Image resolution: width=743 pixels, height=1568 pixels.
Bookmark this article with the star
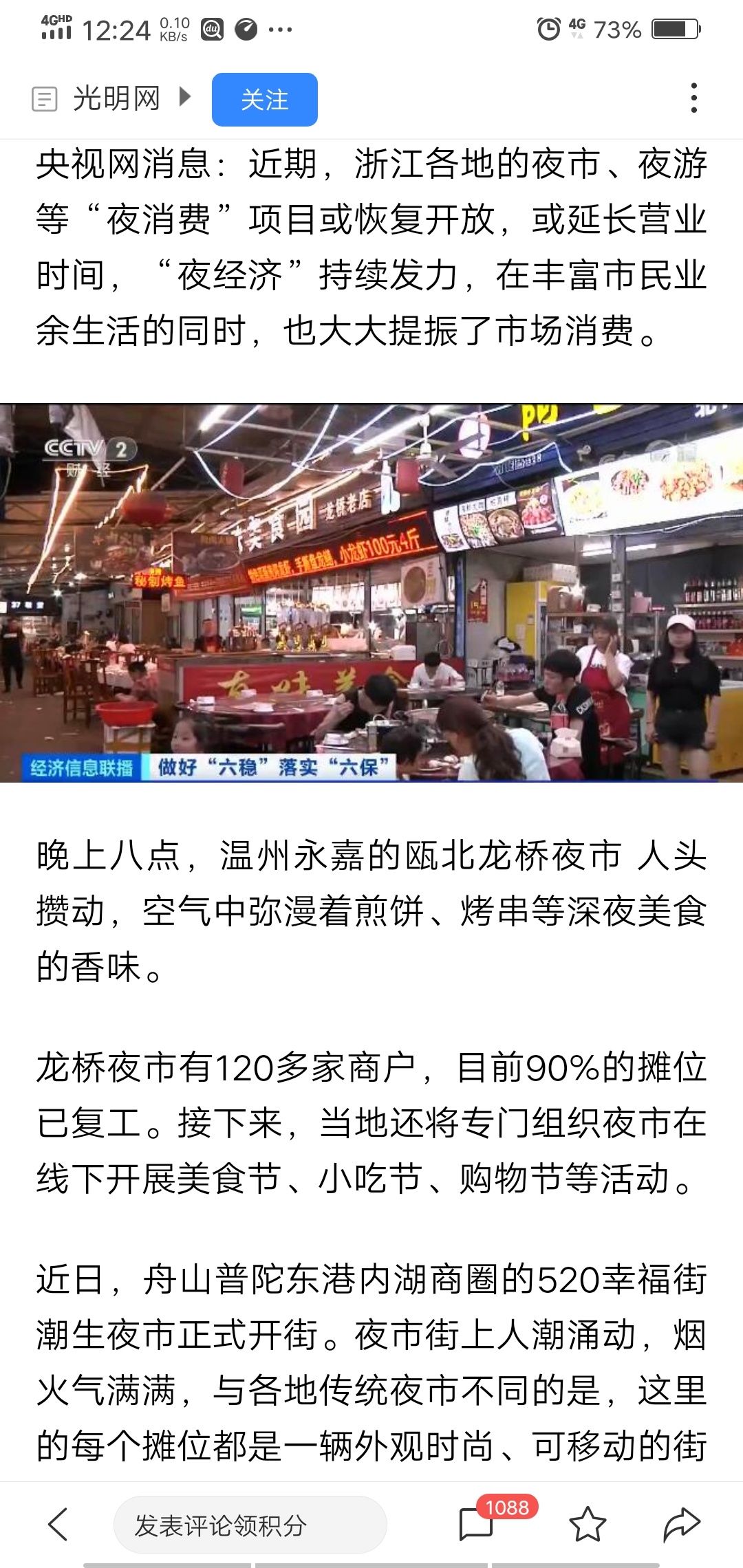tap(588, 1525)
